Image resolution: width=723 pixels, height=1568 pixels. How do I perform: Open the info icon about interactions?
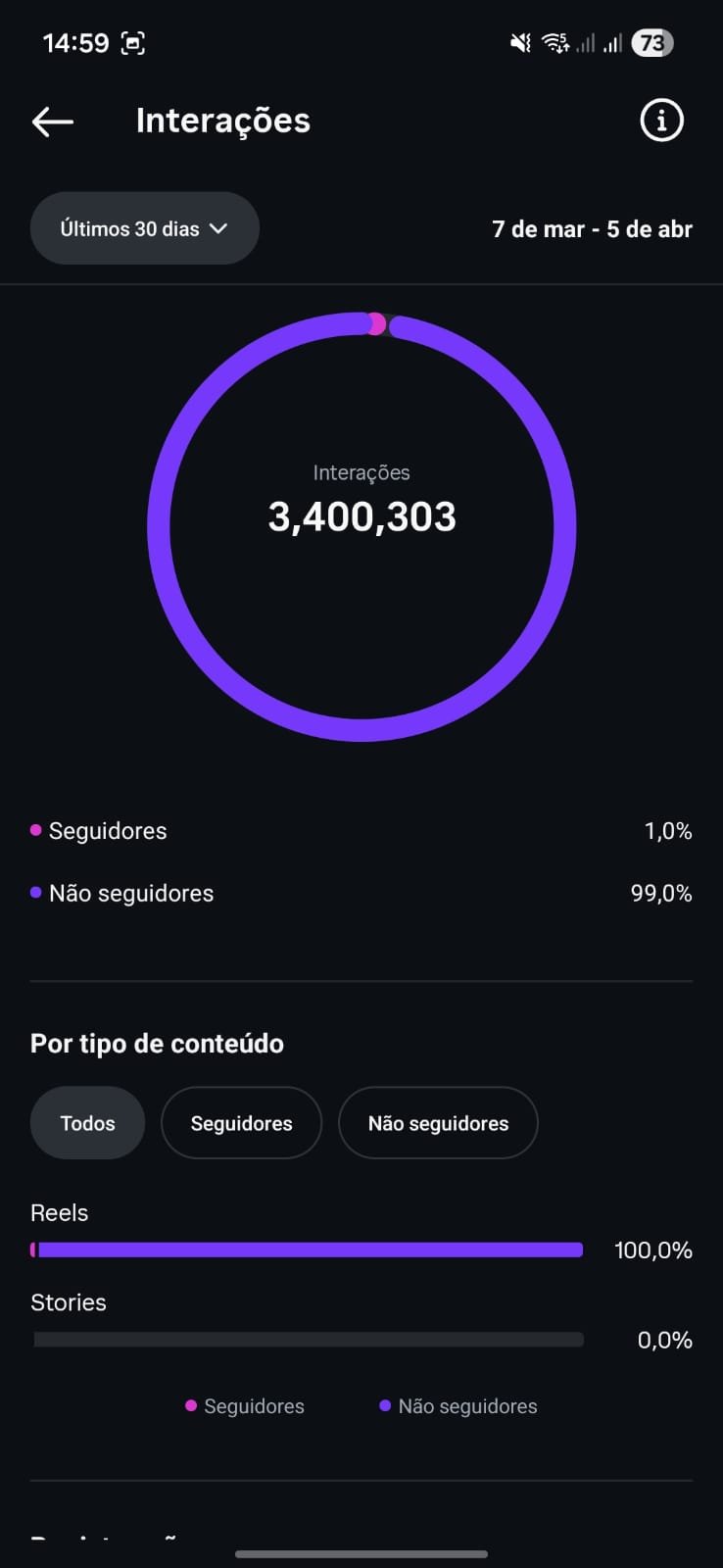click(661, 121)
